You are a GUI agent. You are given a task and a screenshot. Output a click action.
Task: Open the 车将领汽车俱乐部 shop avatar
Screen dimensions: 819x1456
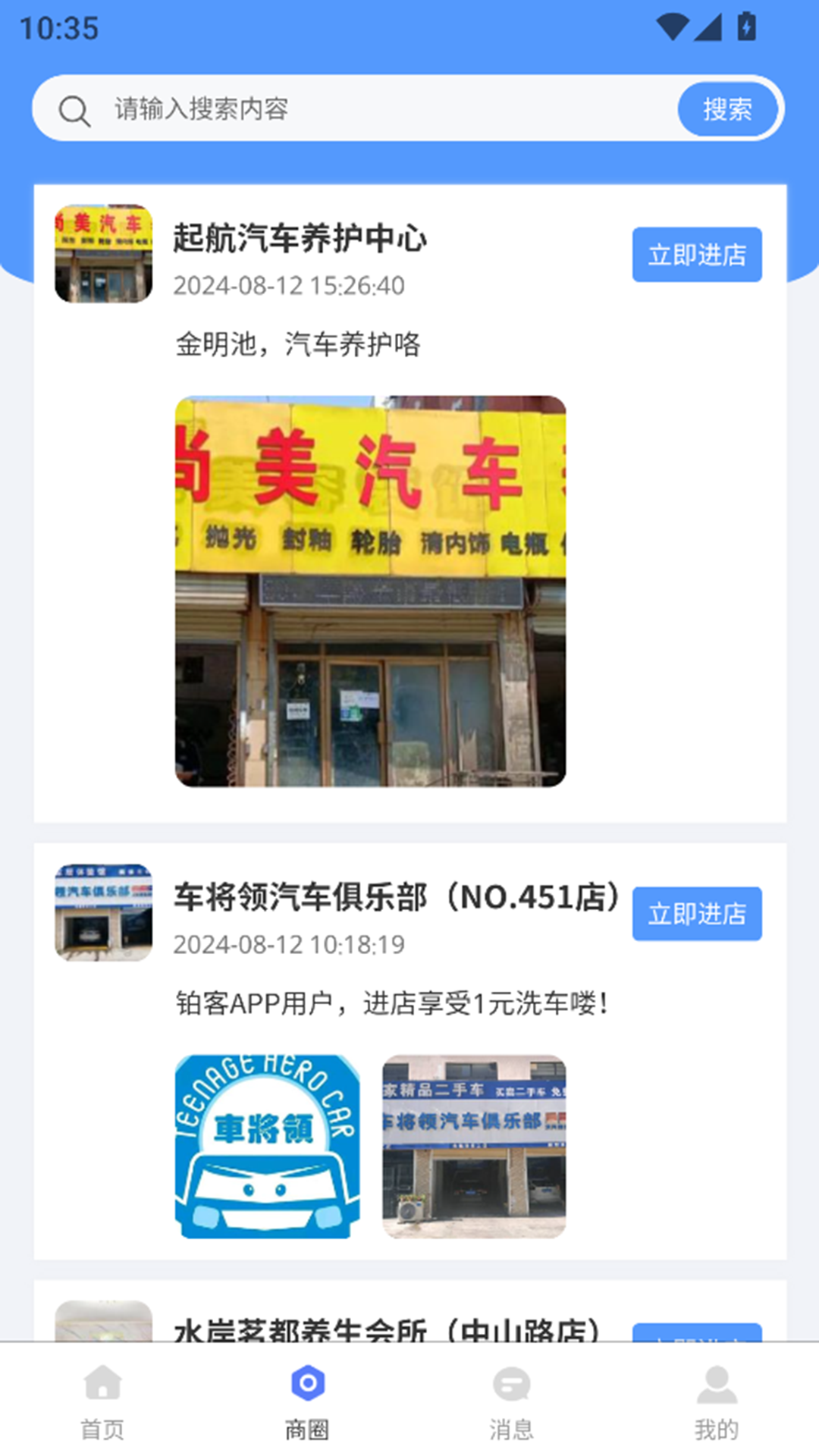104,912
